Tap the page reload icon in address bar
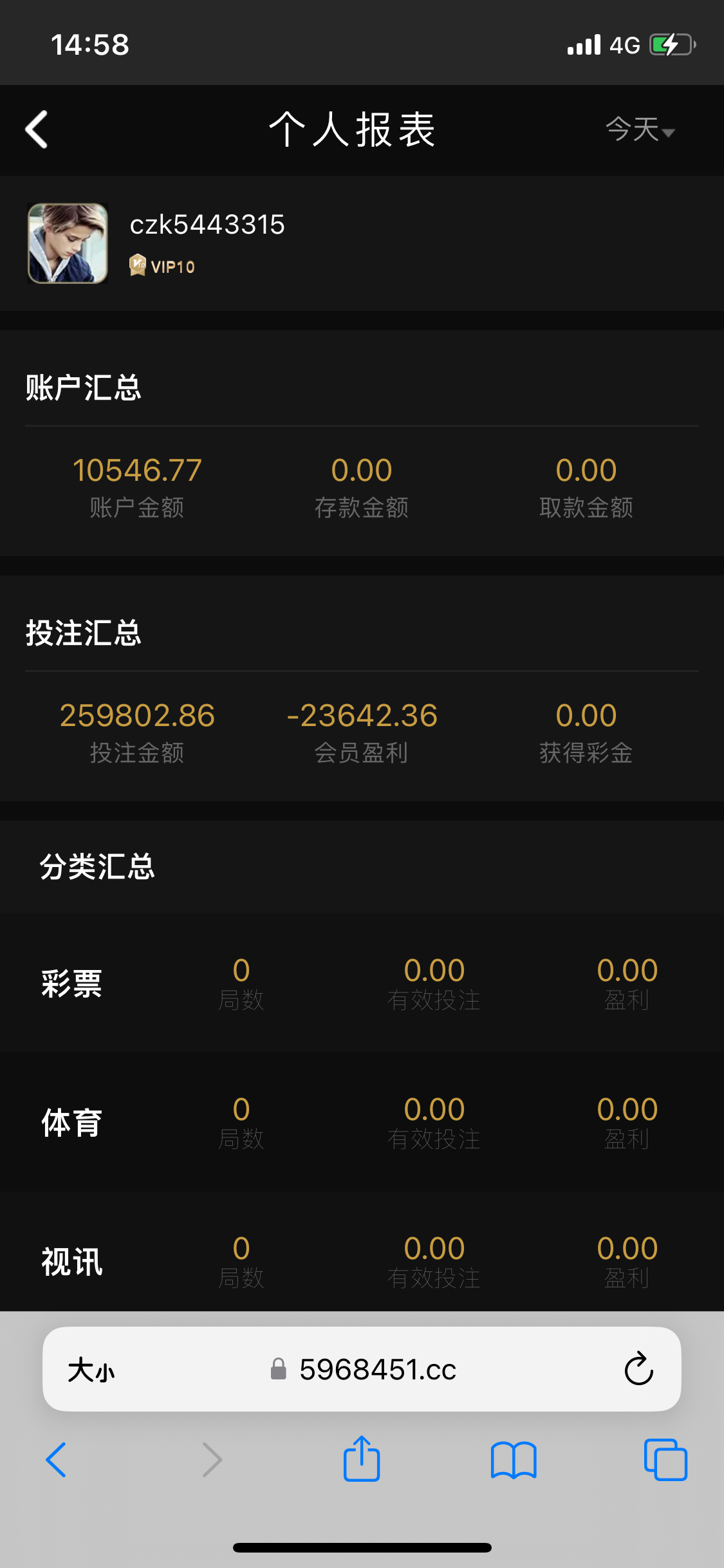Viewport: 724px width, 1568px height. pyautogui.click(x=636, y=1370)
